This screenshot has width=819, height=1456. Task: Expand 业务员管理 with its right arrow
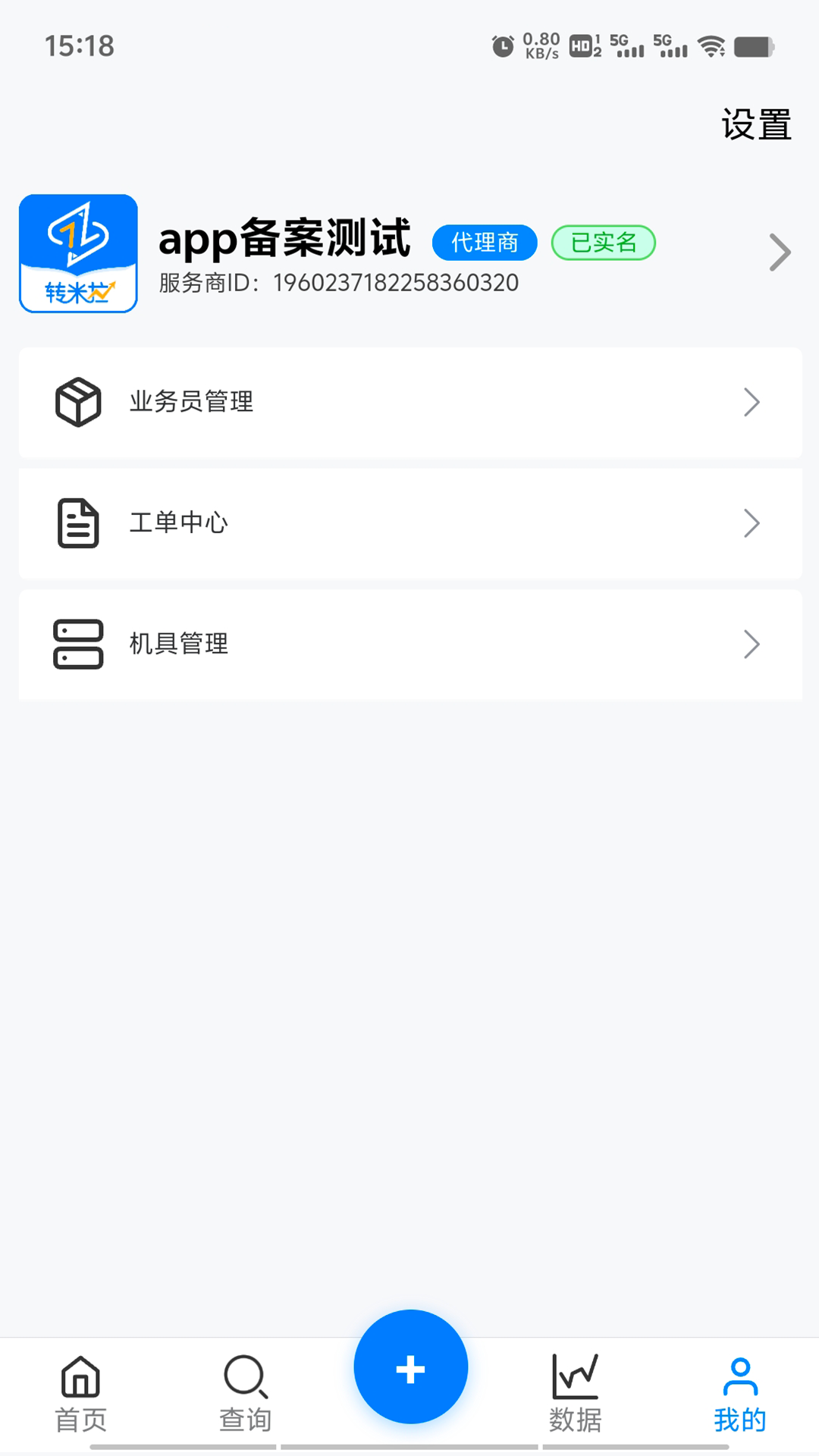point(752,403)
